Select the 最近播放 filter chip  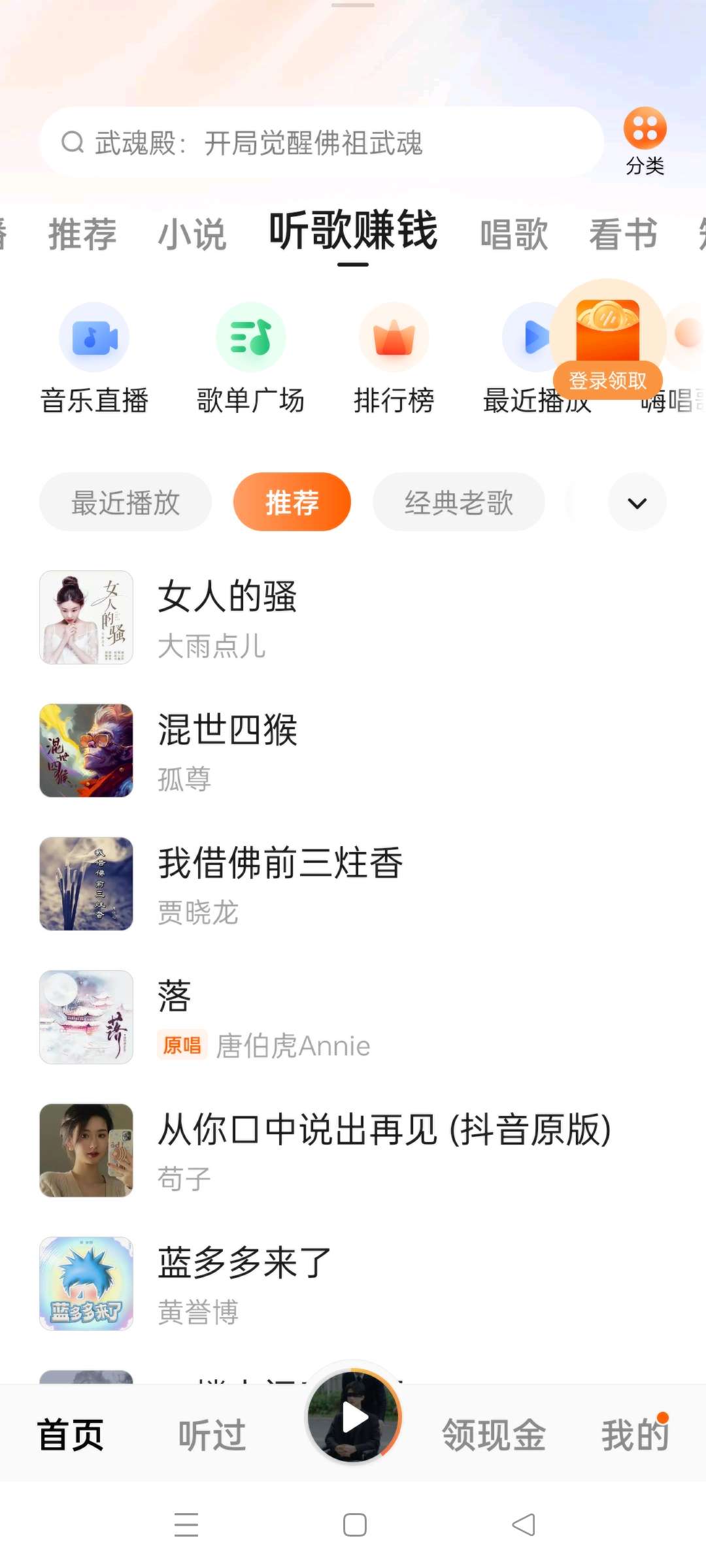point(126,502)
